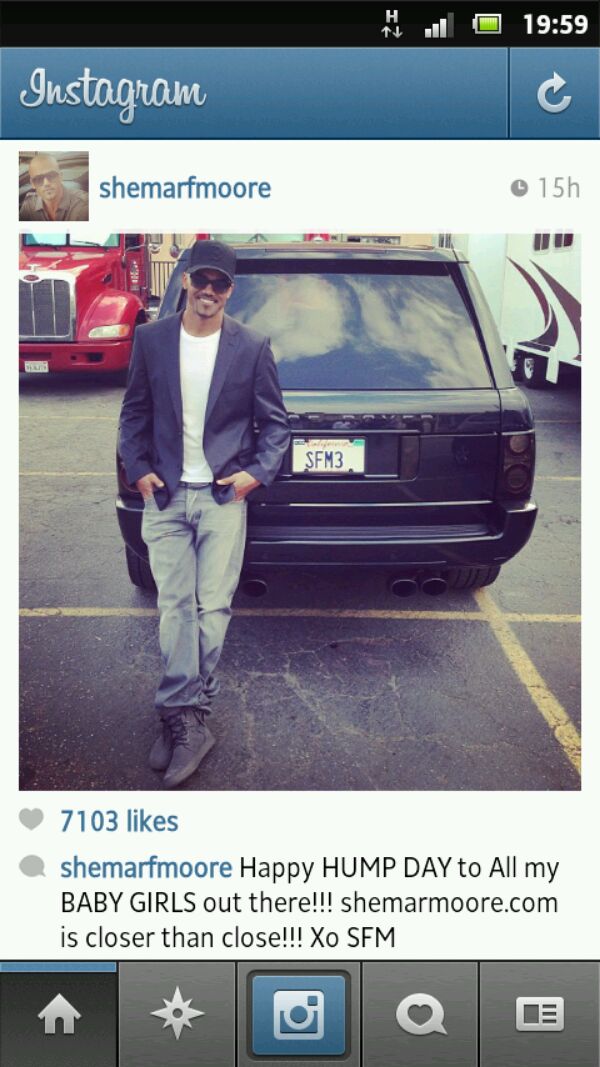Open the photo of man by Range Rover
This screenshot has height=1067, width=600.
click(300, 512)
